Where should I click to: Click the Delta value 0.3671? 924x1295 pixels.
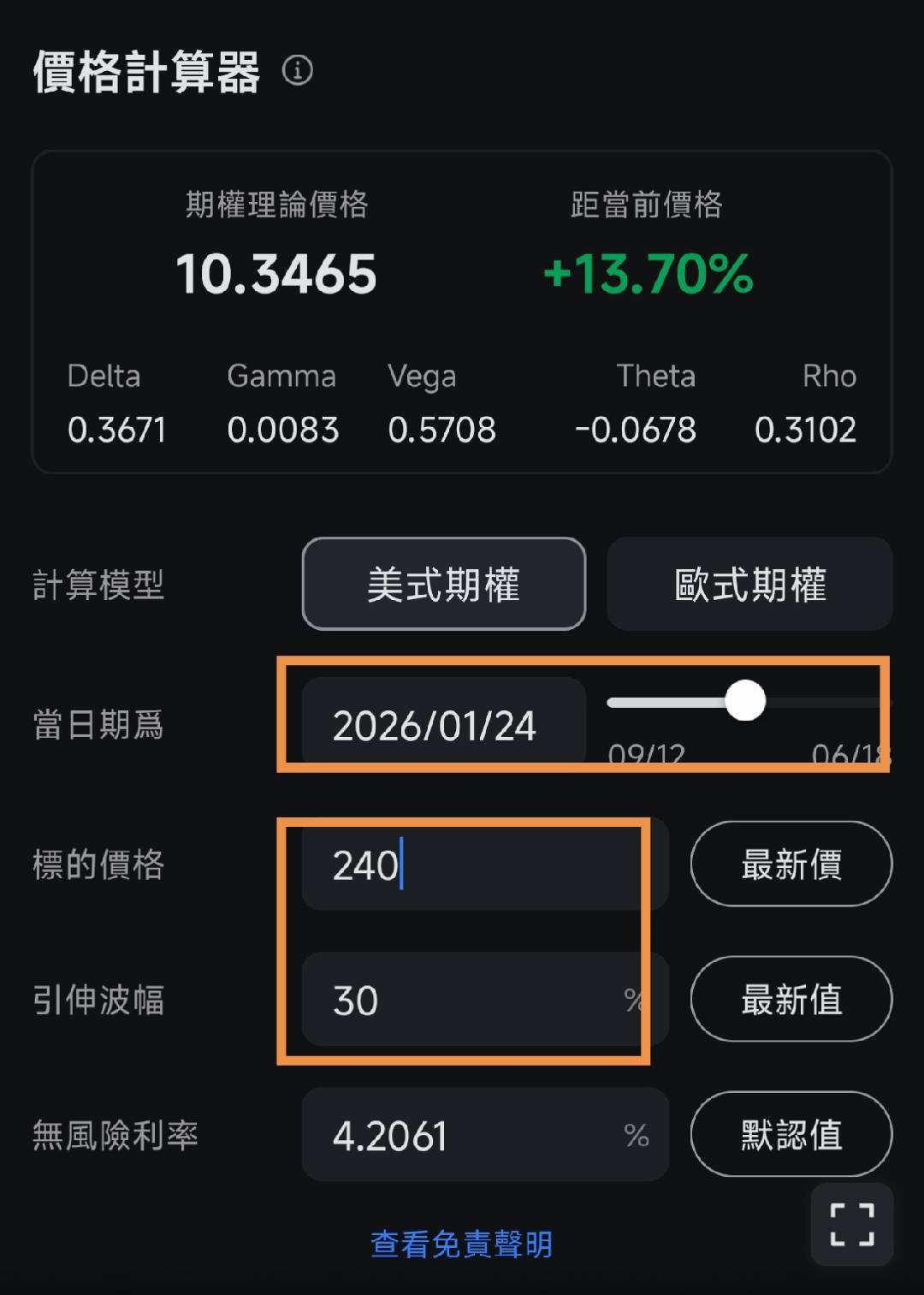click(117, 430)
